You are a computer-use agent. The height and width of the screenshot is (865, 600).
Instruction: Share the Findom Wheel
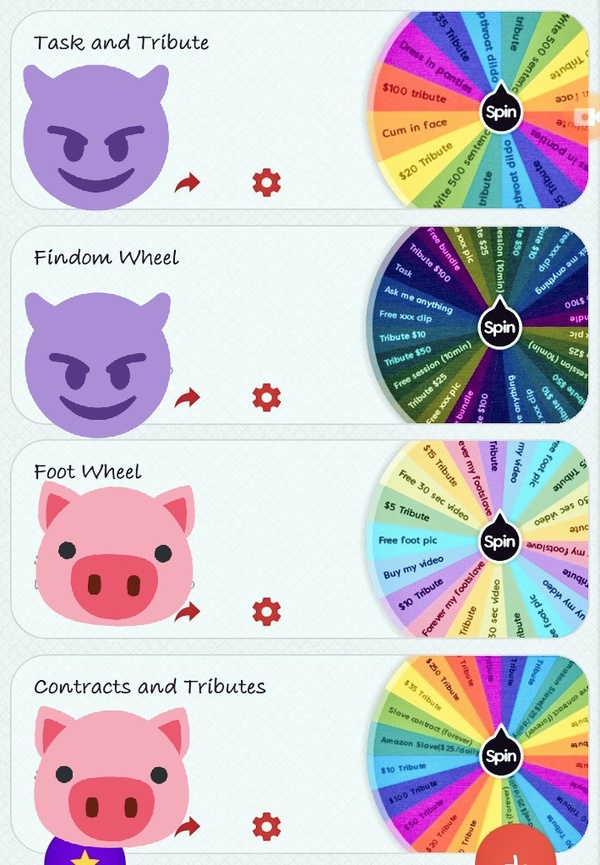187,399
